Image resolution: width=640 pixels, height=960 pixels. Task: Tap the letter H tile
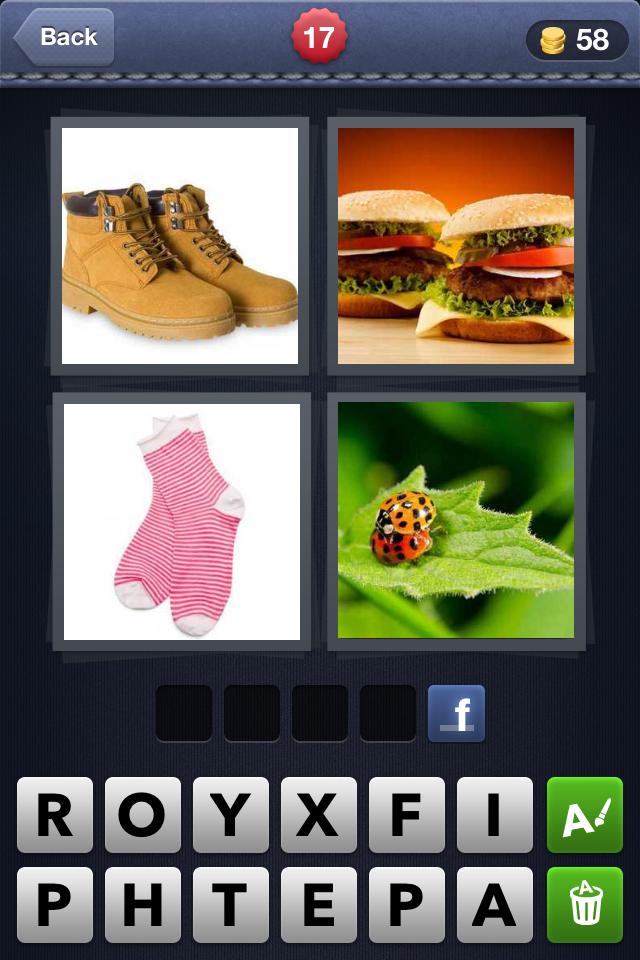coord(143,904)
